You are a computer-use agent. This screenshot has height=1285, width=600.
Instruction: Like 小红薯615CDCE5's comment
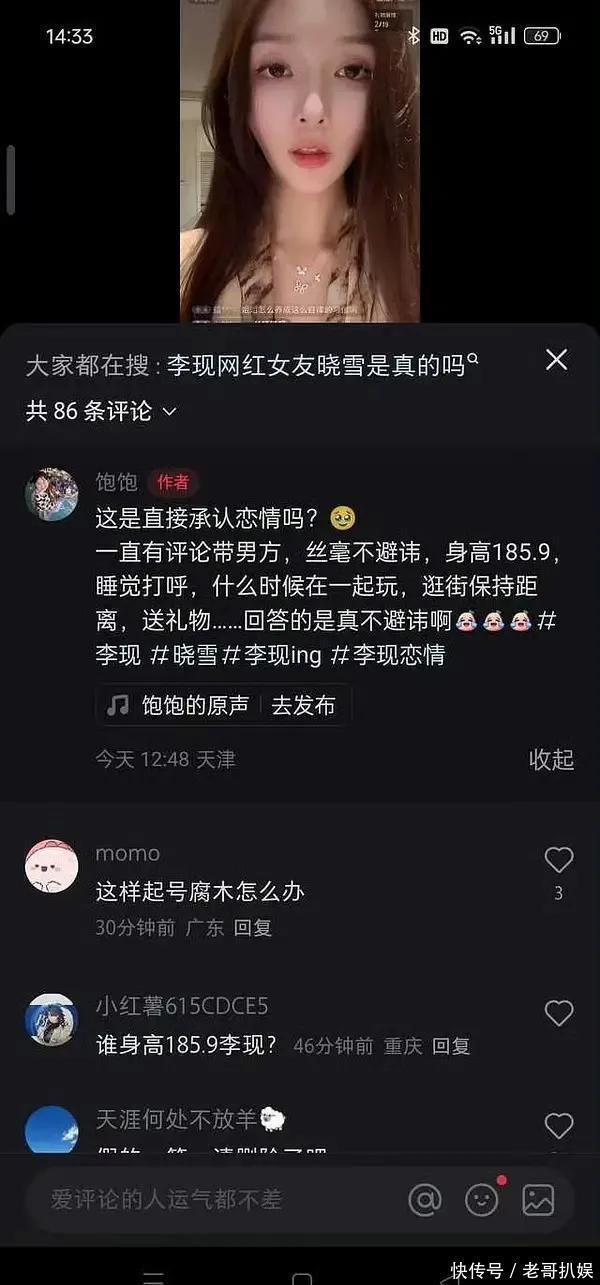558,1013
